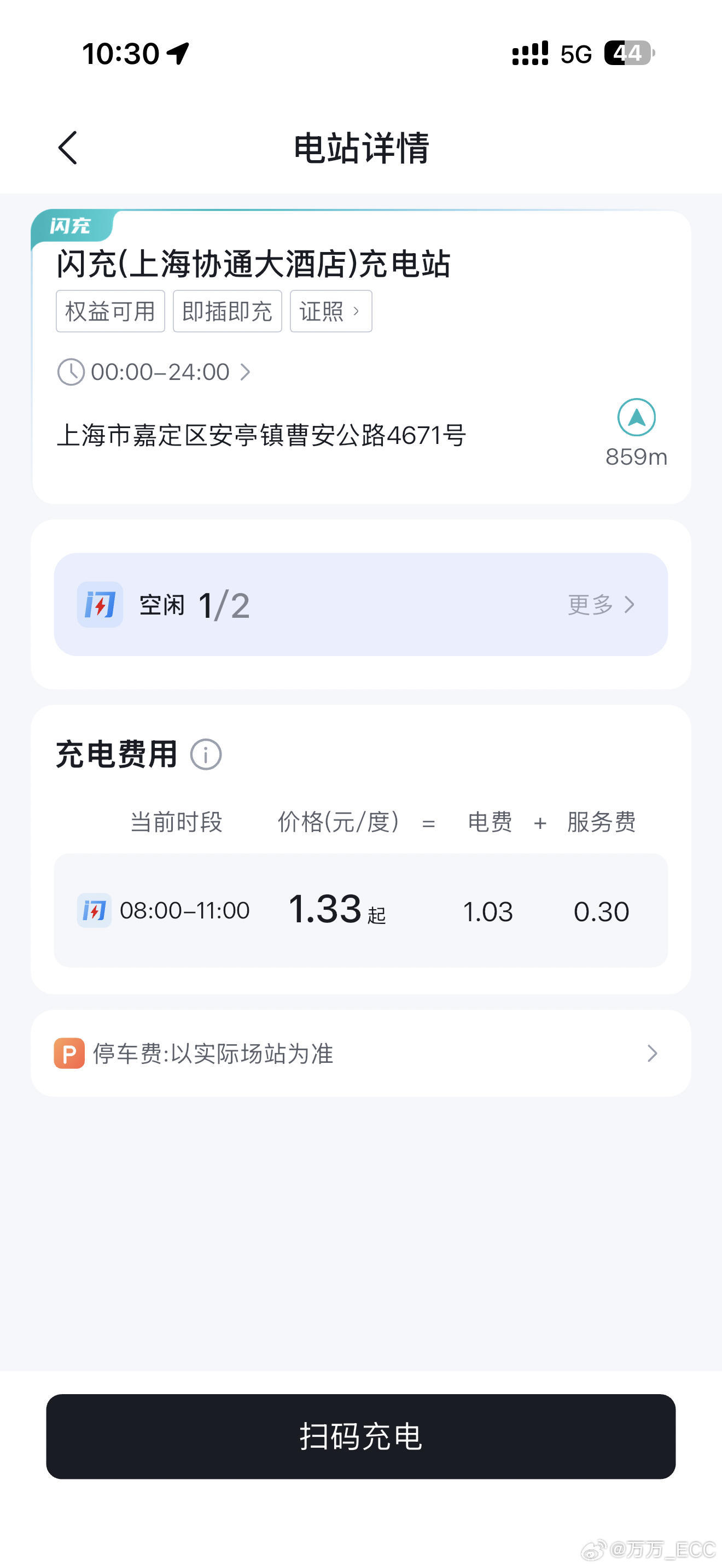Image resolution: width=722 pixels, height=1568 pixels.
Task: Tap the 扫码充电 button
Action: pyautogui.click(x=360, y=1437)
